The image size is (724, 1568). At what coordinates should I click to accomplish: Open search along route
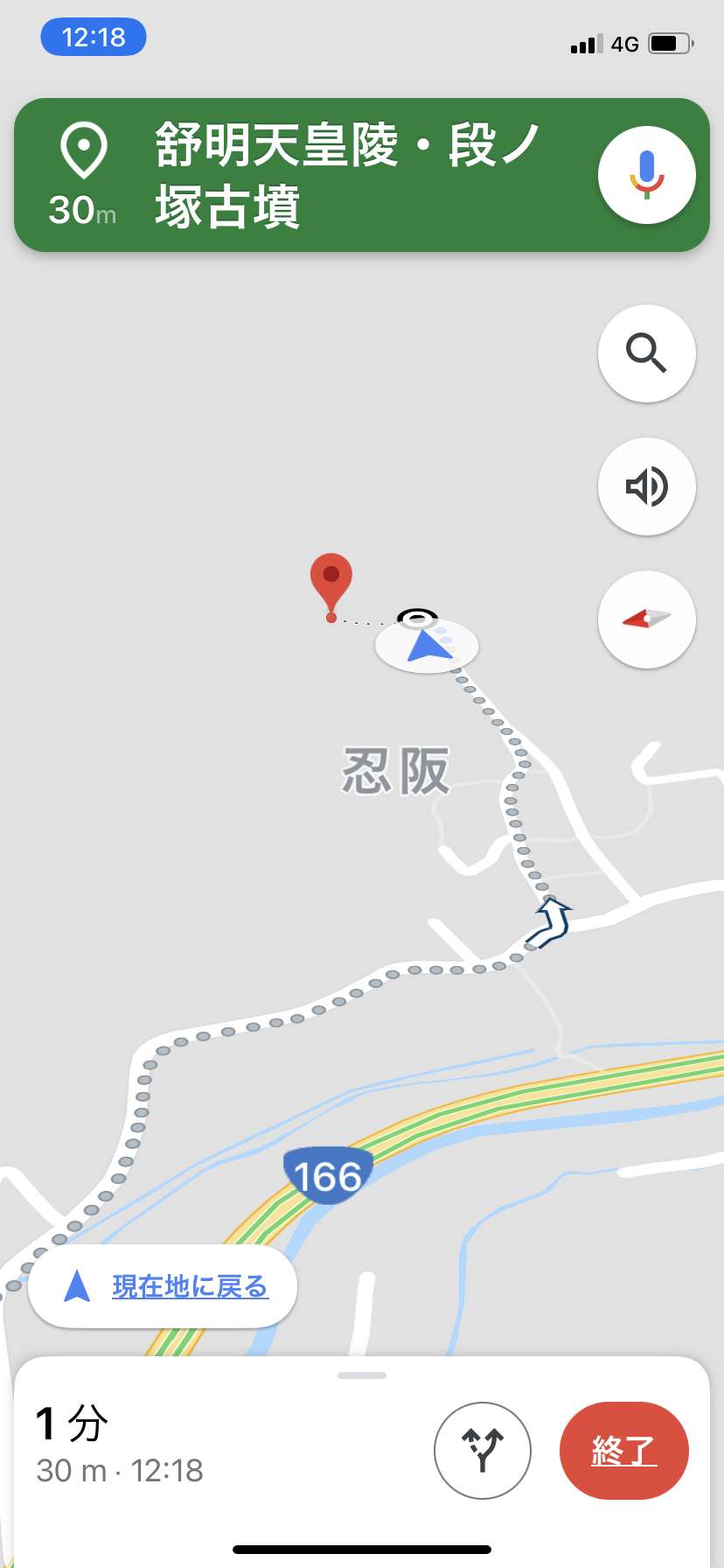pyautogui.click(x=647, y=353)
